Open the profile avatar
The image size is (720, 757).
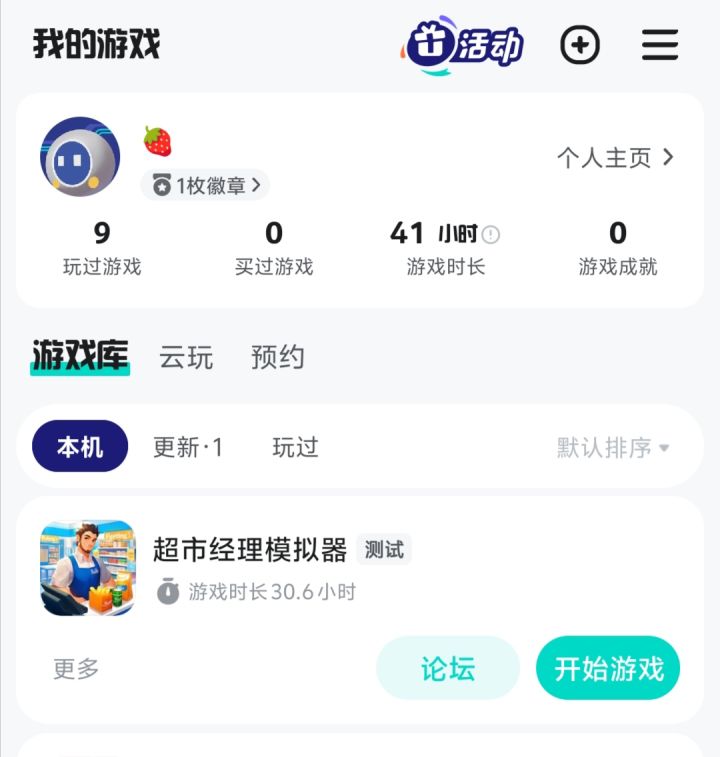80,157
